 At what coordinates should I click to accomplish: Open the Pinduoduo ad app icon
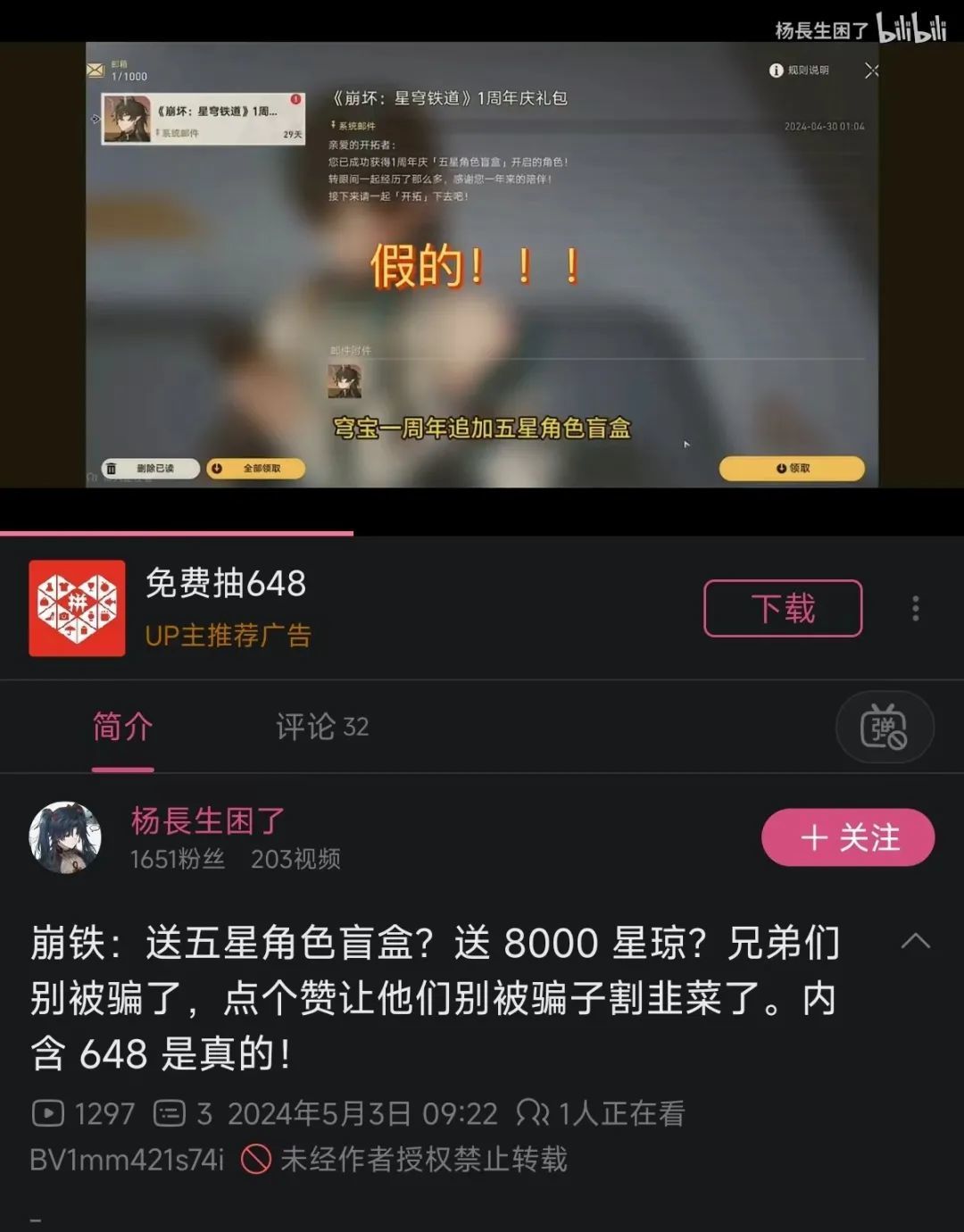[76, 607]
